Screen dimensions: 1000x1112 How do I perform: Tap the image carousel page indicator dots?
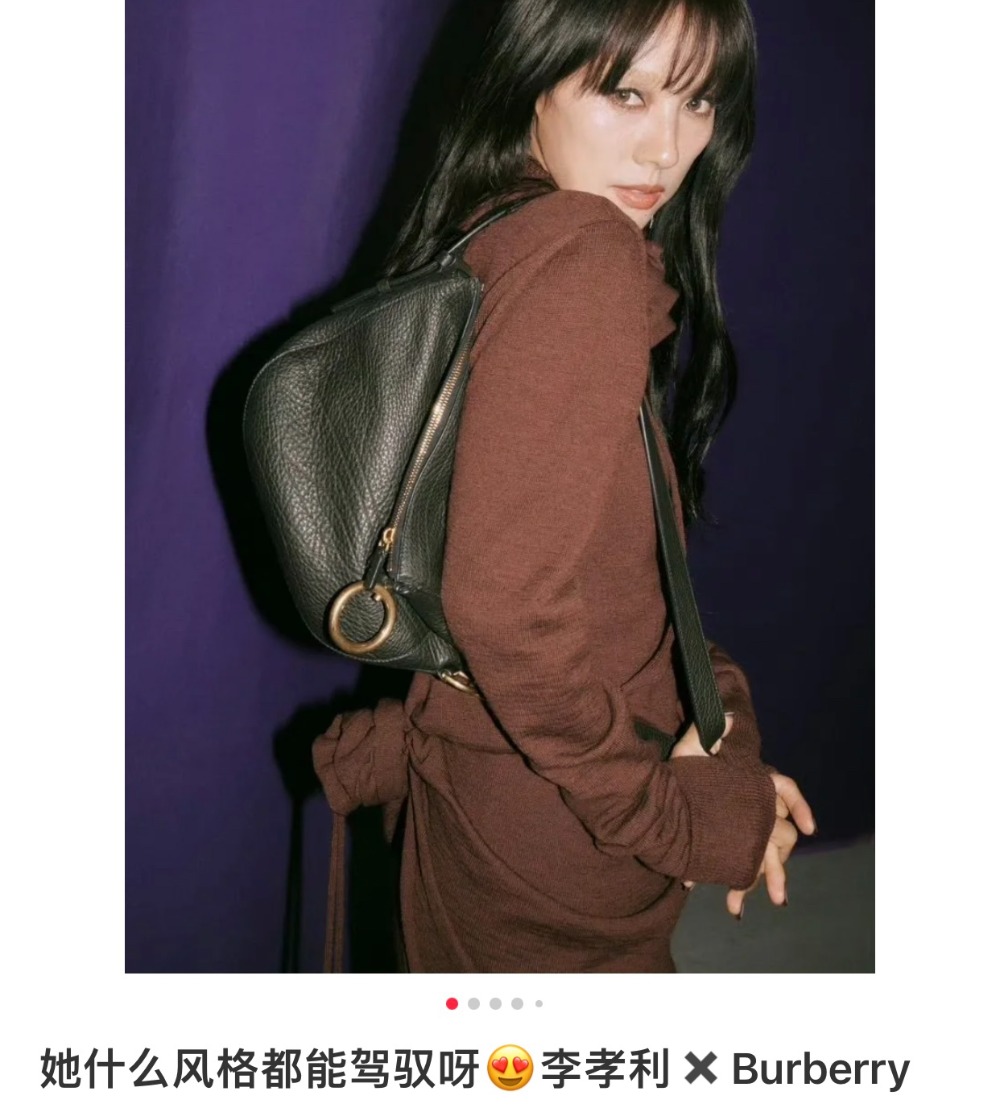tap(495, 1003)
